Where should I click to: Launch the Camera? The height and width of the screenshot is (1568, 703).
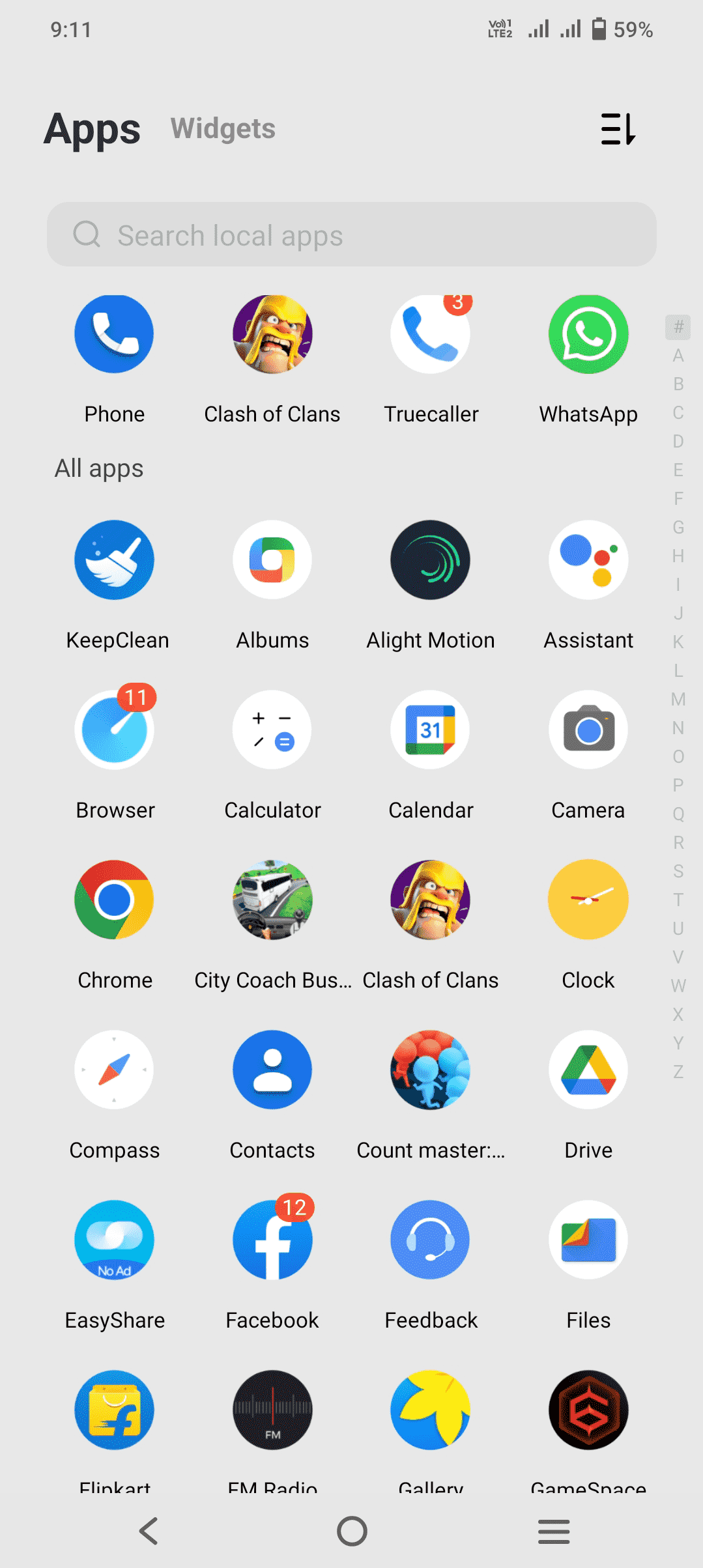tap(588, 730)
